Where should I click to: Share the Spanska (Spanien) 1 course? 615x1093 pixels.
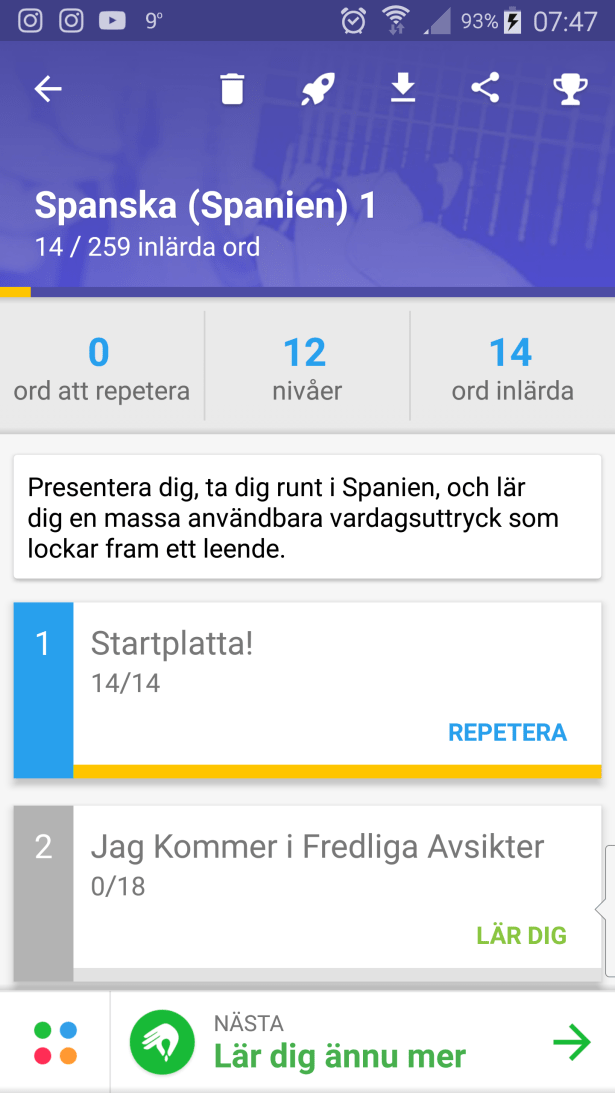(x=486, y=89)
